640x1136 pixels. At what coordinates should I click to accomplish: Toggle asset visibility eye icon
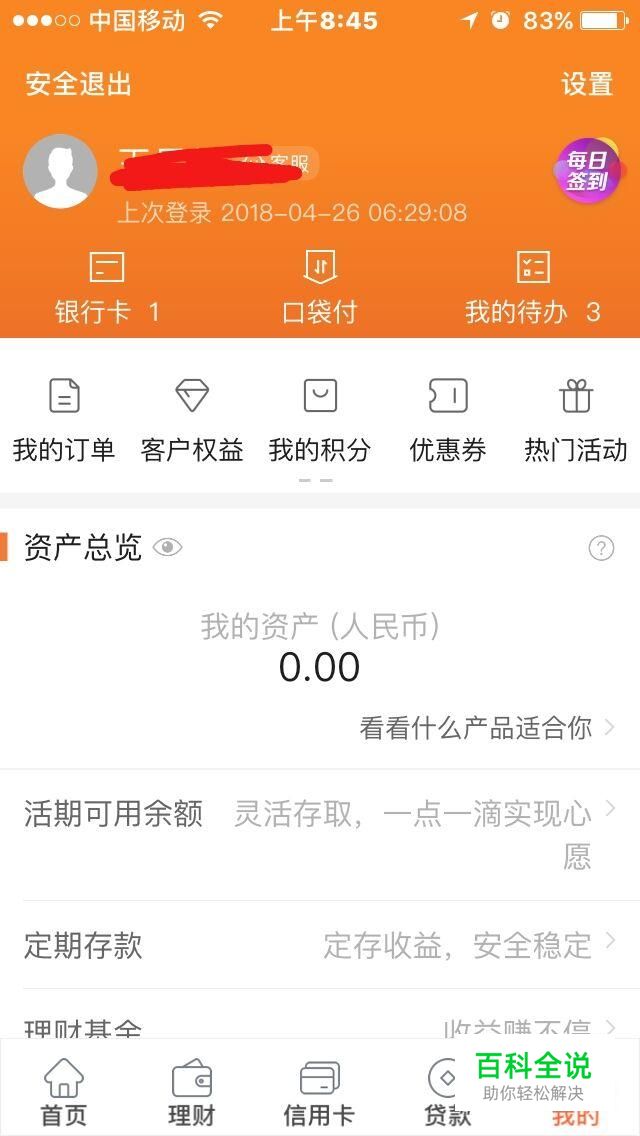tap(167, 548)
